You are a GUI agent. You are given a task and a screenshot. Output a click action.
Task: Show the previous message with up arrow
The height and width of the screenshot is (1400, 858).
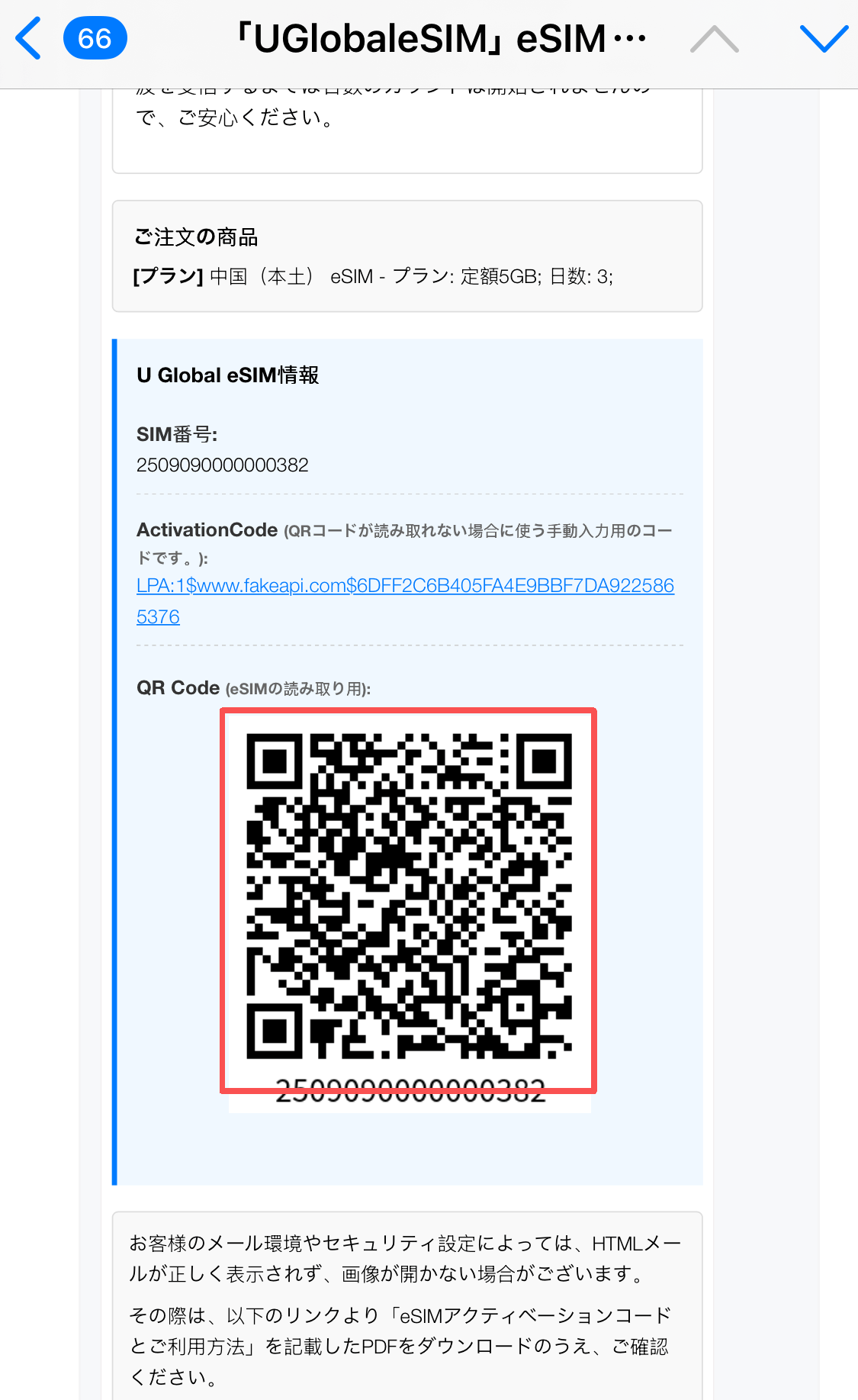pyautogui.click(x=714, y=39)
